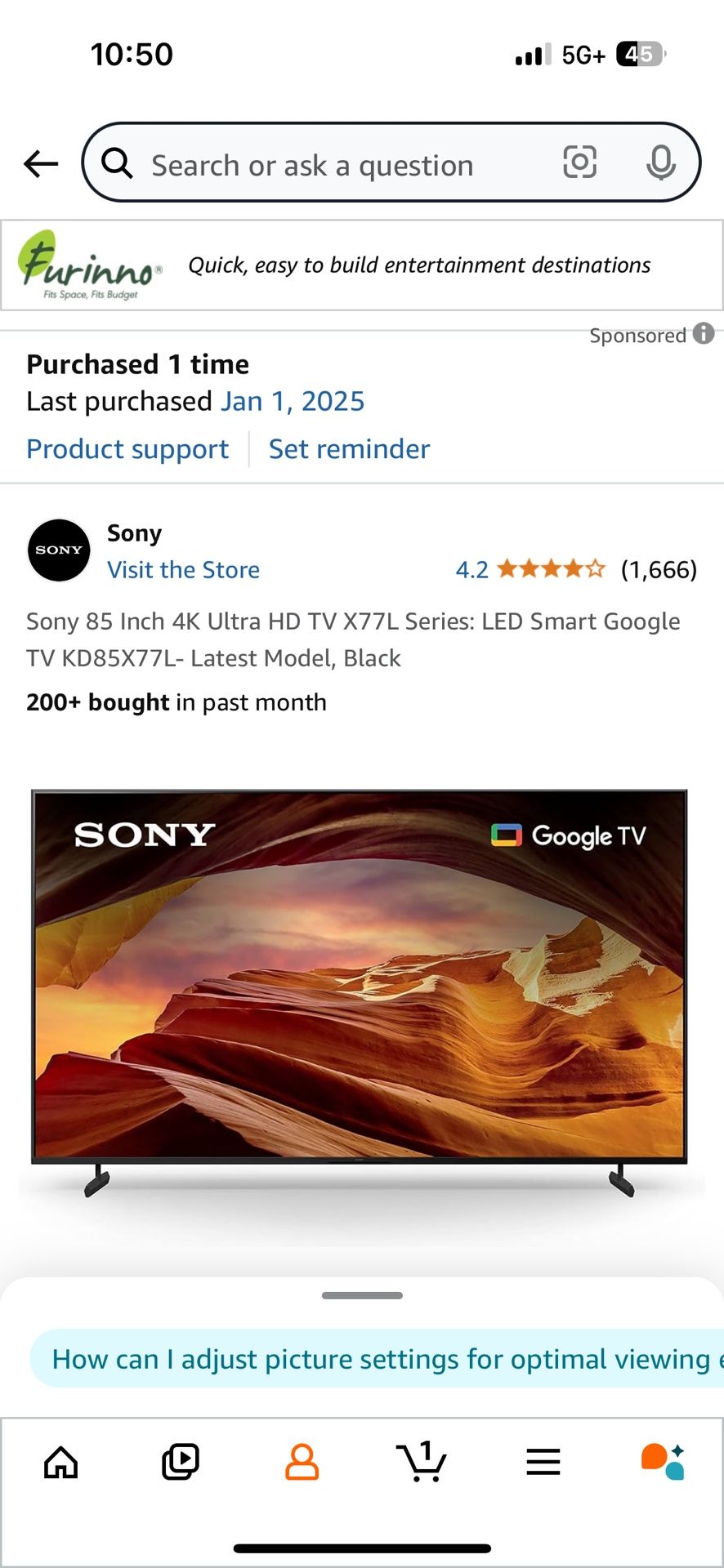Open Product support
Screen dimensions: 724x1568
pyautogui.click(x=127, y=449)
